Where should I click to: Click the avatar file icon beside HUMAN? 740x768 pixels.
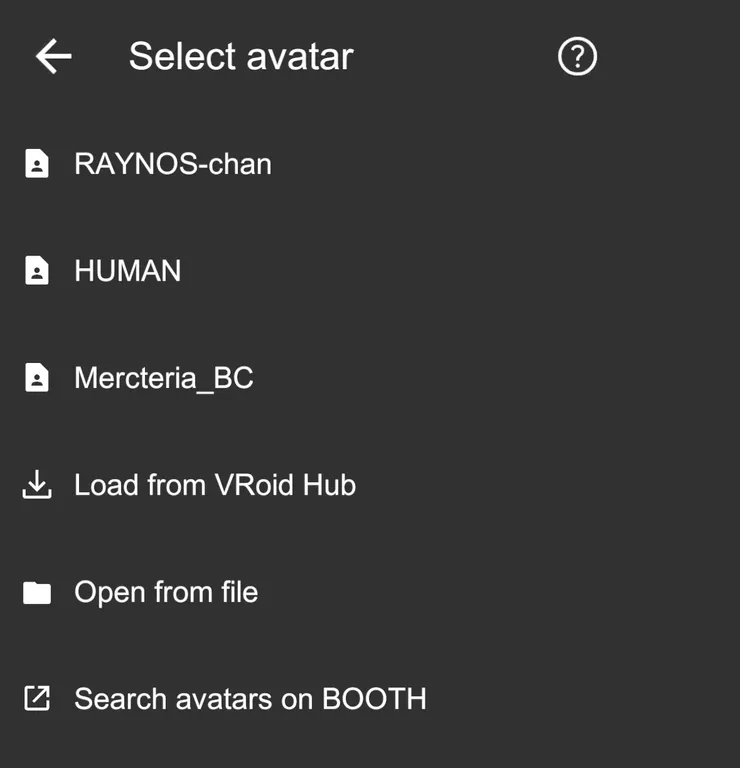[x=37, y=270]
